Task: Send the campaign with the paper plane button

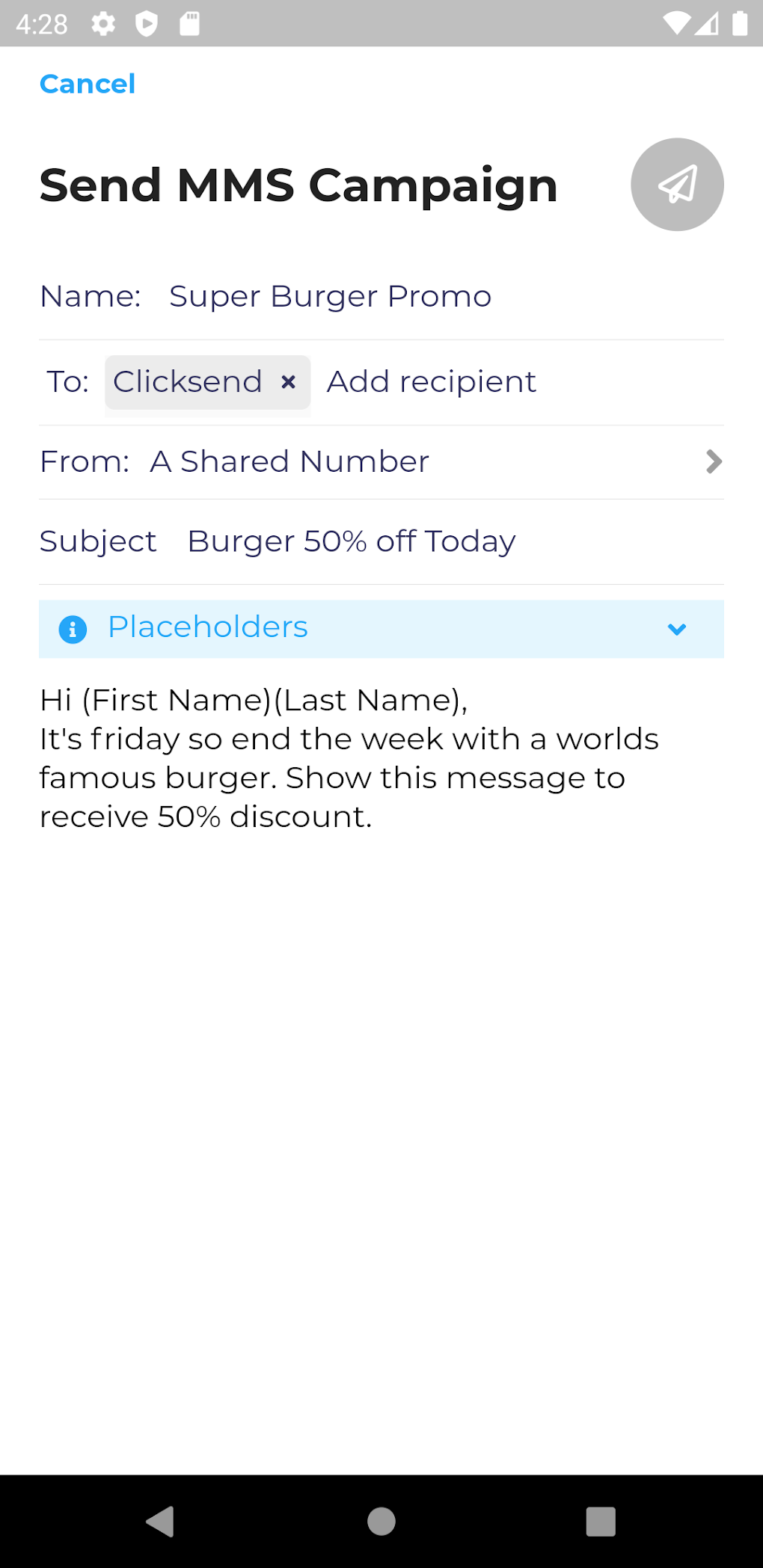Action: [x=676, y=185]
